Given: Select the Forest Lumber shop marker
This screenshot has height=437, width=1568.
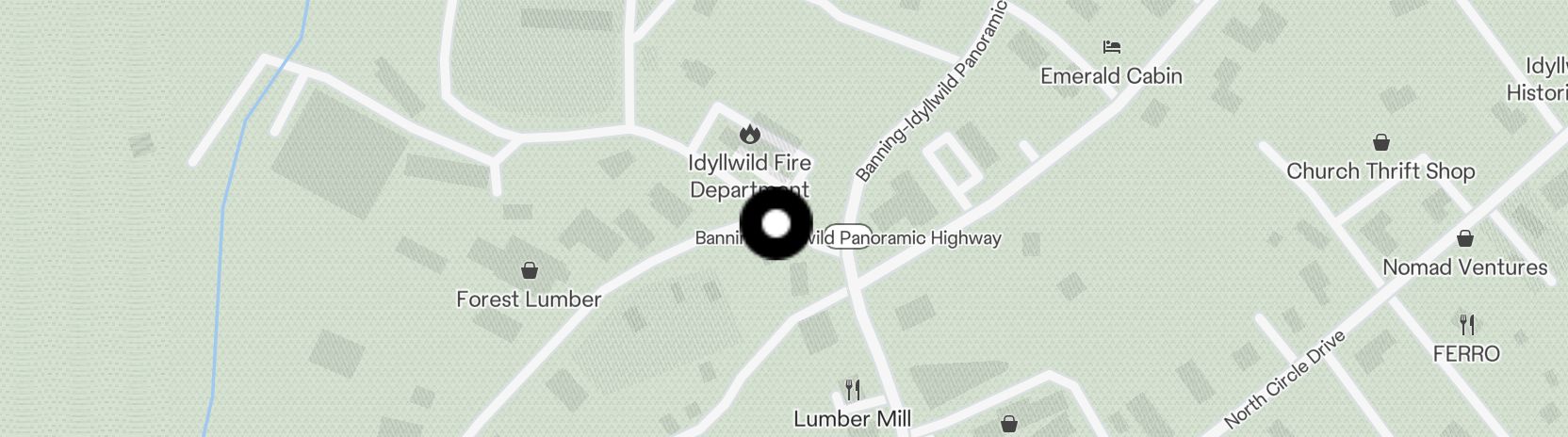Looking at the screenshot, I should 530,271.
